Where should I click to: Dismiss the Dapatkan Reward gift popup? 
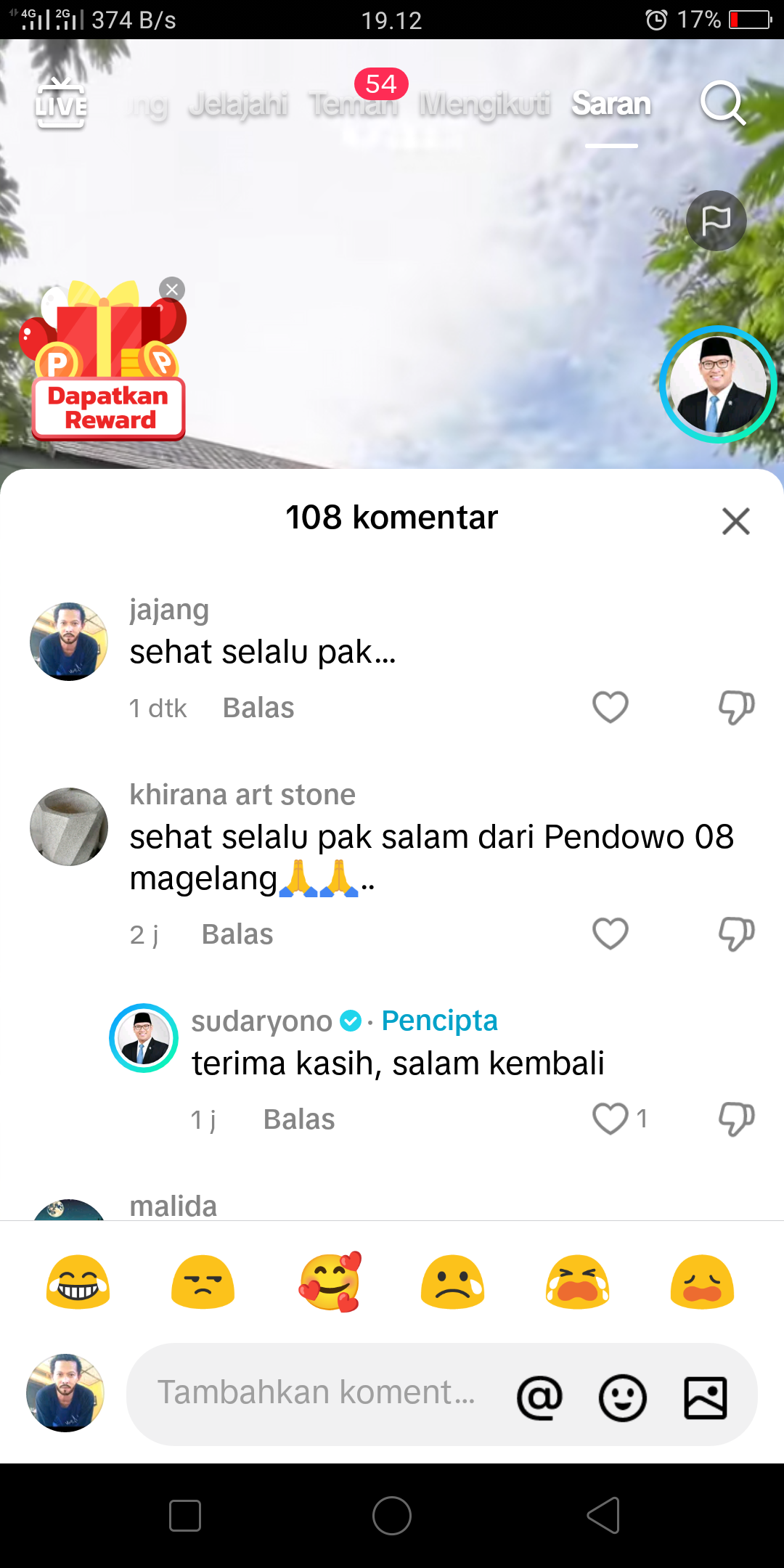tap(172, 290)
